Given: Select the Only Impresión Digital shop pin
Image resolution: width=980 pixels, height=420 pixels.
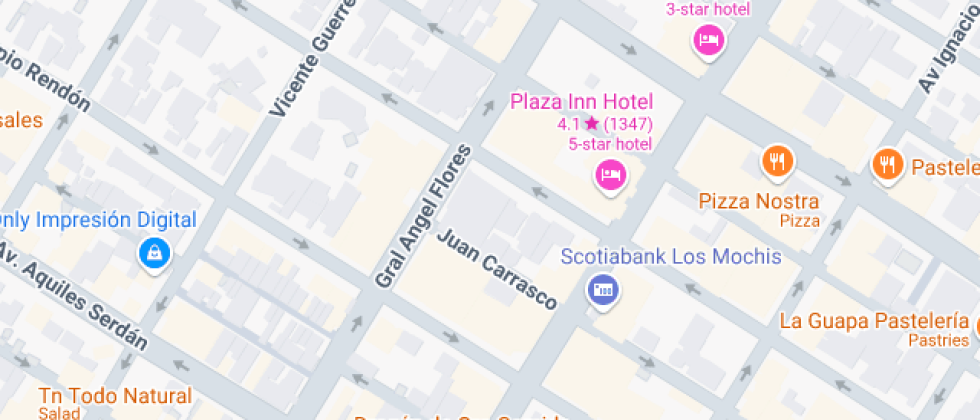Looking at the screenshot, I should click(x=154, y=252).
